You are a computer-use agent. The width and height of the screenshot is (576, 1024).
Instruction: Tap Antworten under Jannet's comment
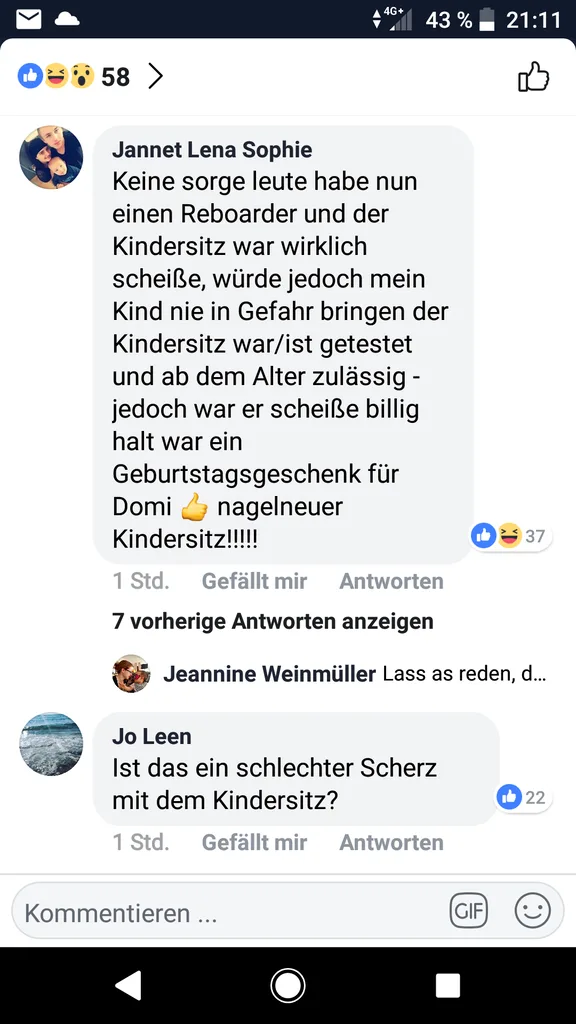[x=391, y=581]
